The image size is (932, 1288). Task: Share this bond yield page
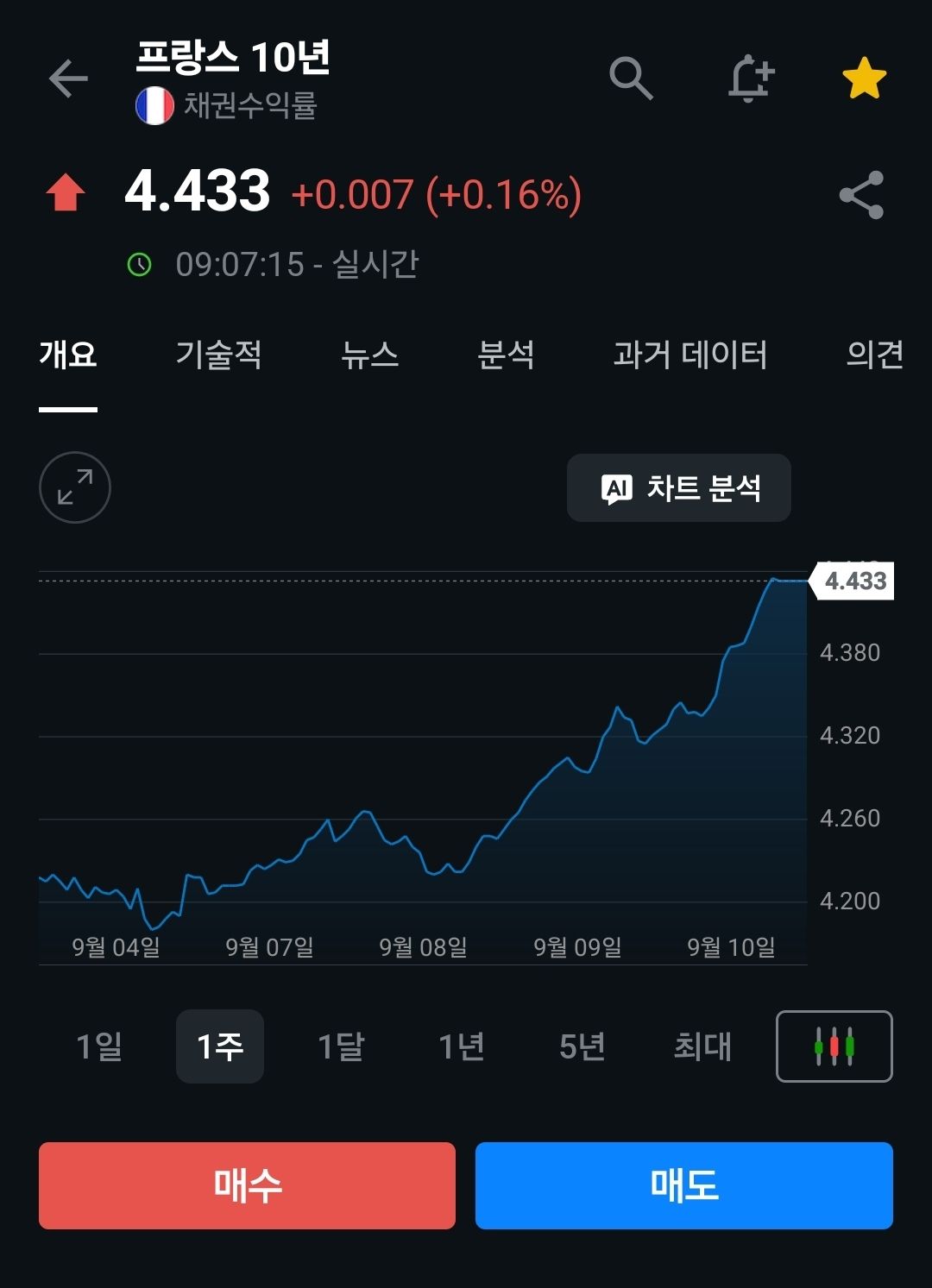point(861,194)
